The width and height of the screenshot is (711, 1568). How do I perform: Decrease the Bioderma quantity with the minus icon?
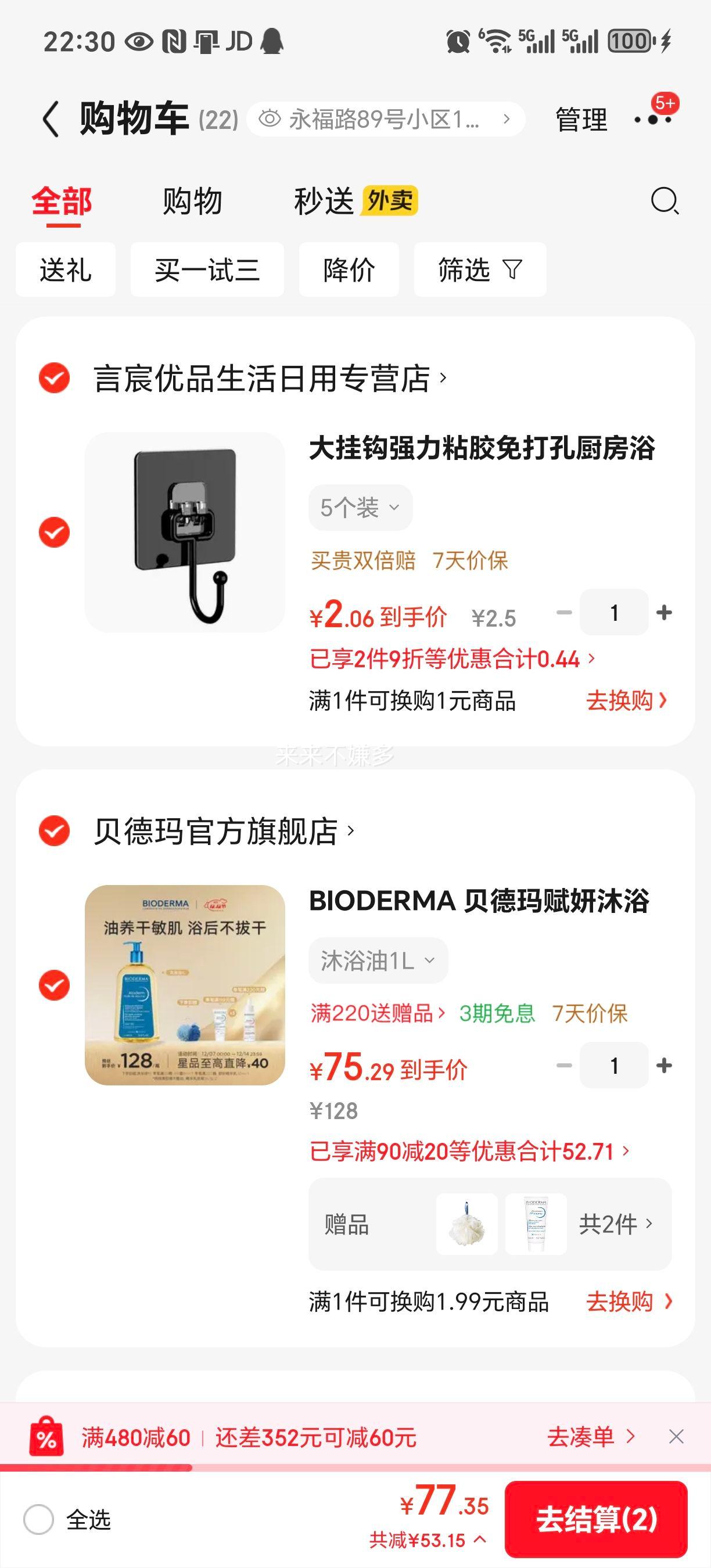pos(563,1065)
